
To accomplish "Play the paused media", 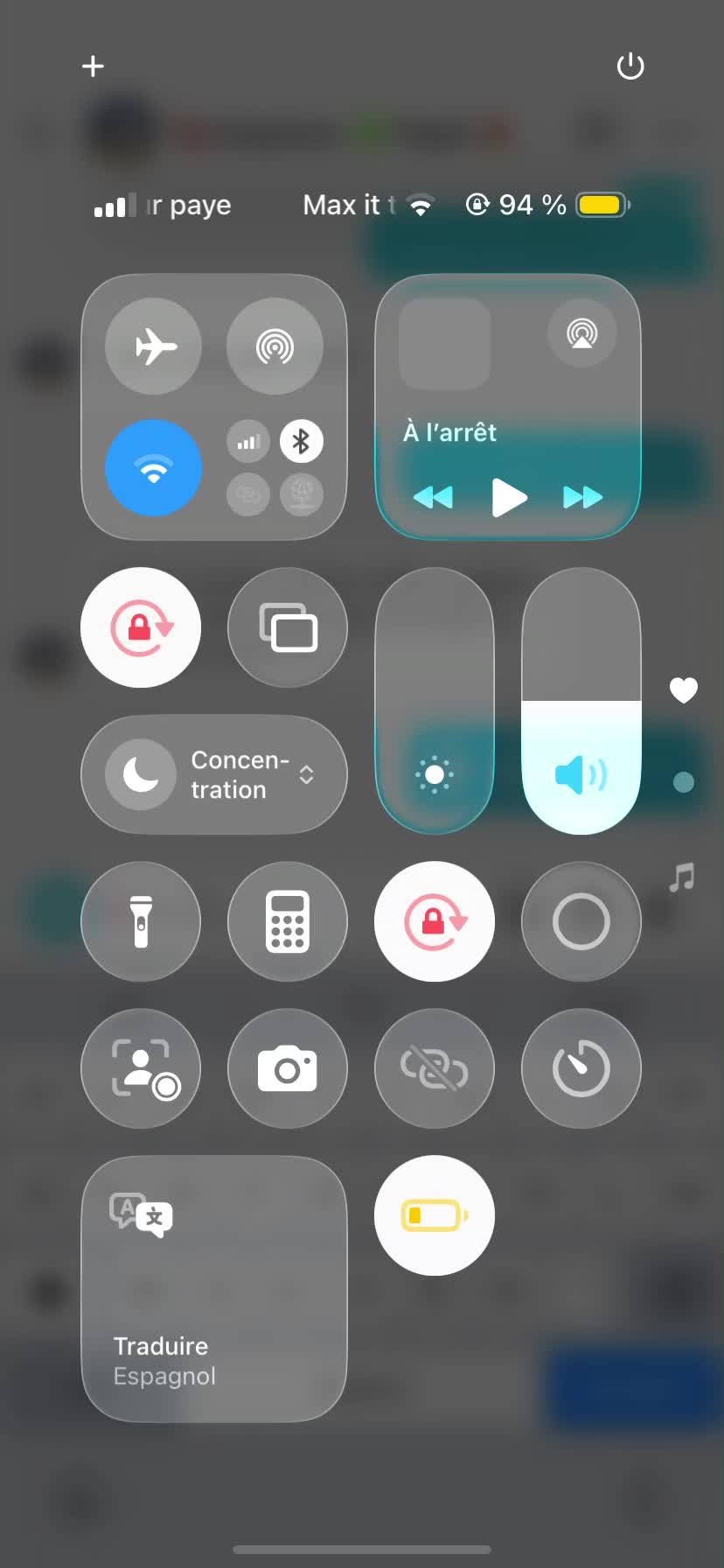I will 509,497.
